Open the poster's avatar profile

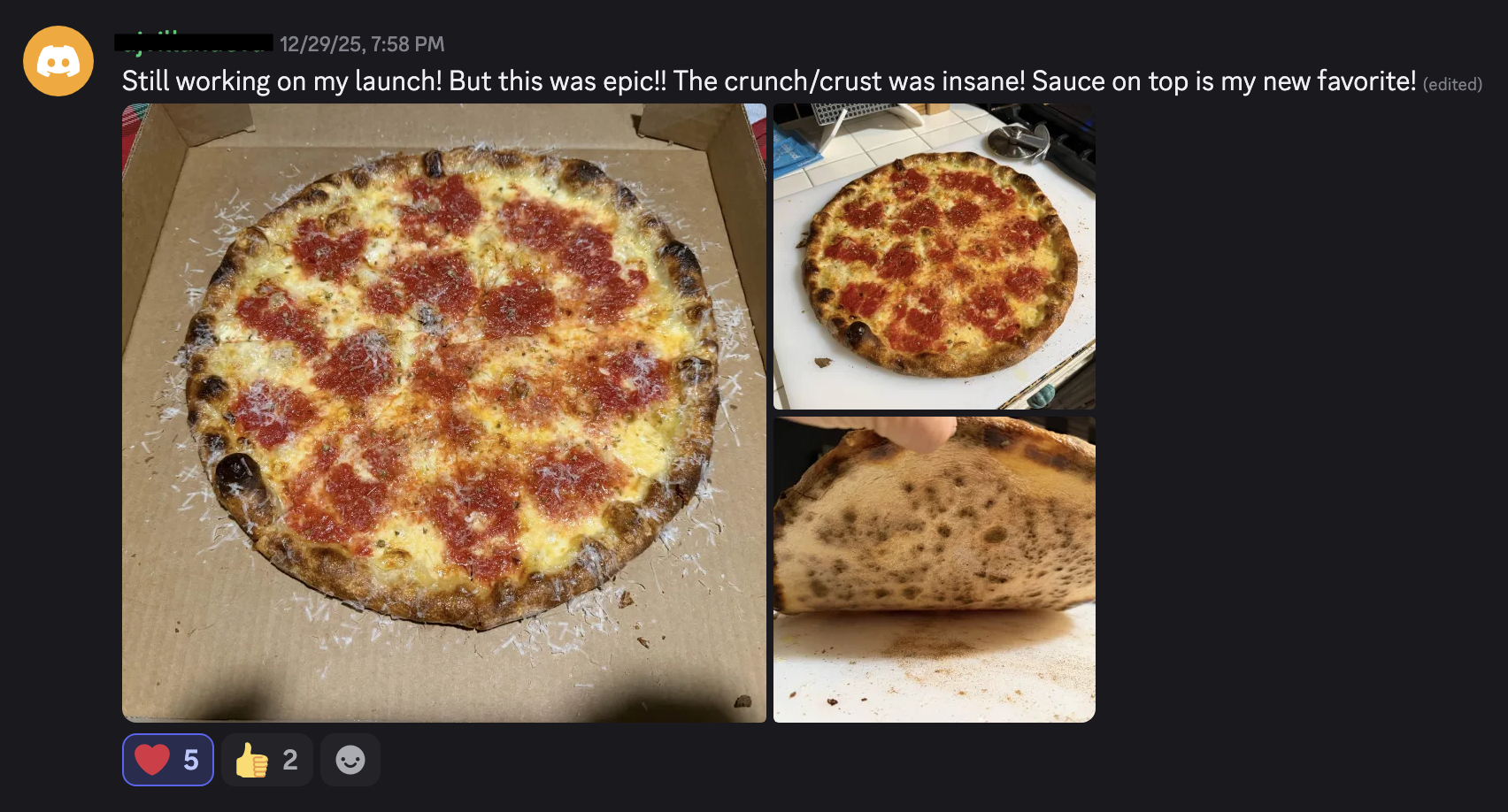58,61
